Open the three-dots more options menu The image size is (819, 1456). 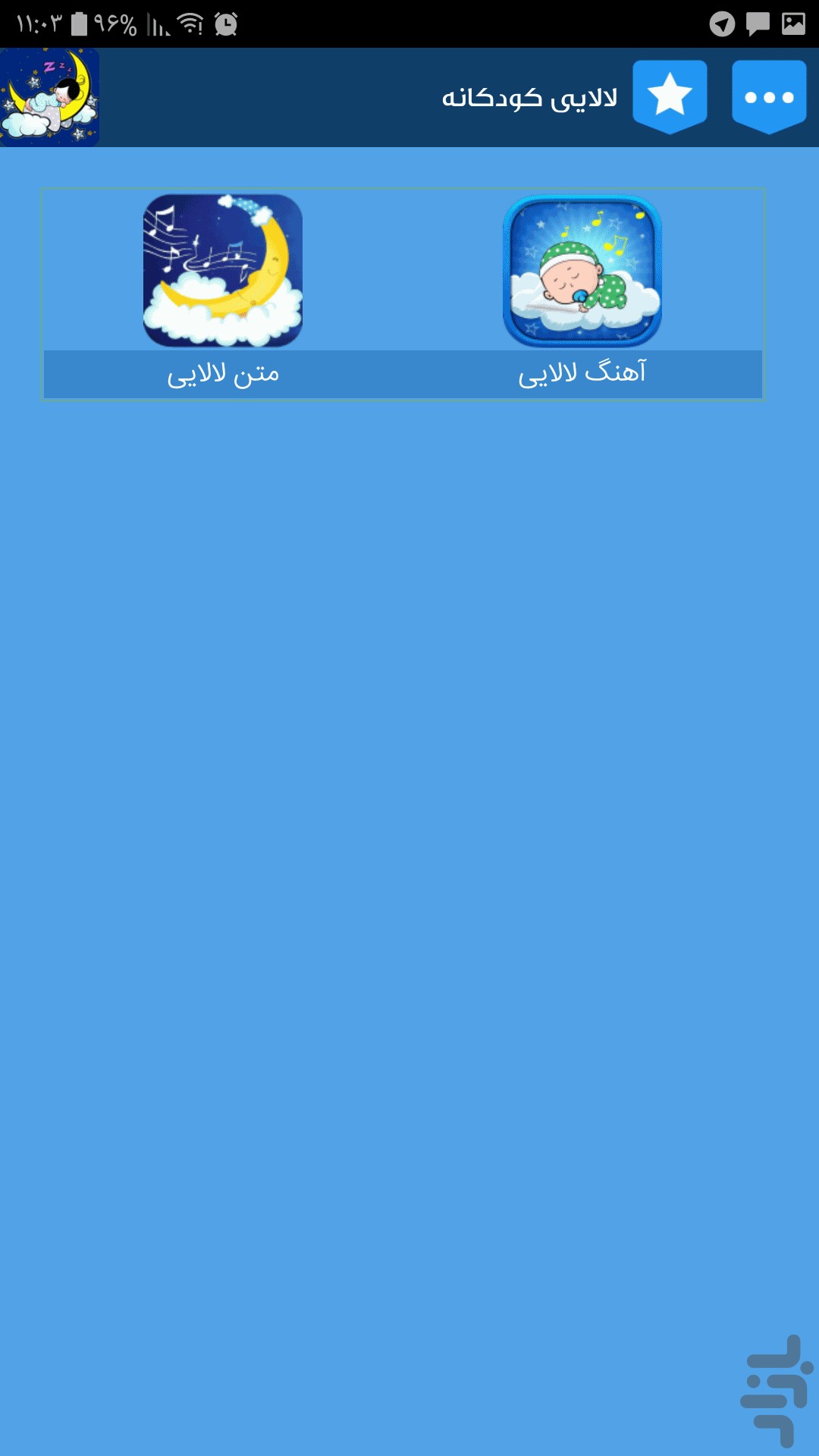click(769, 97)
